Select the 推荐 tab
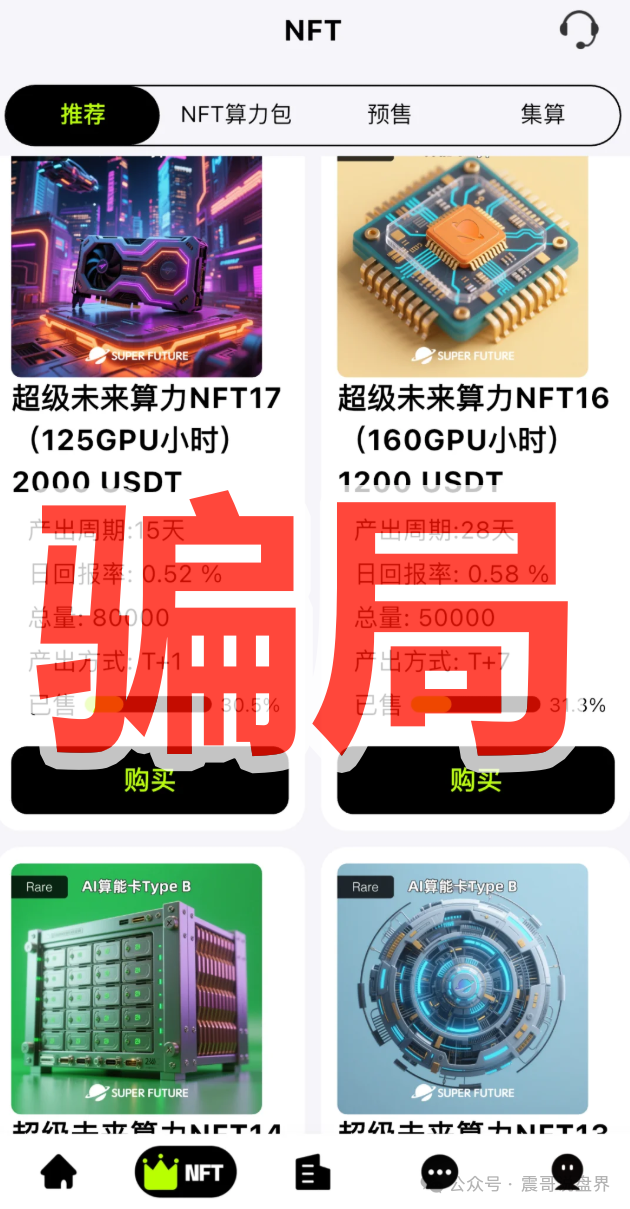This screenshot has height=1209, width=630. click(83, 115)
